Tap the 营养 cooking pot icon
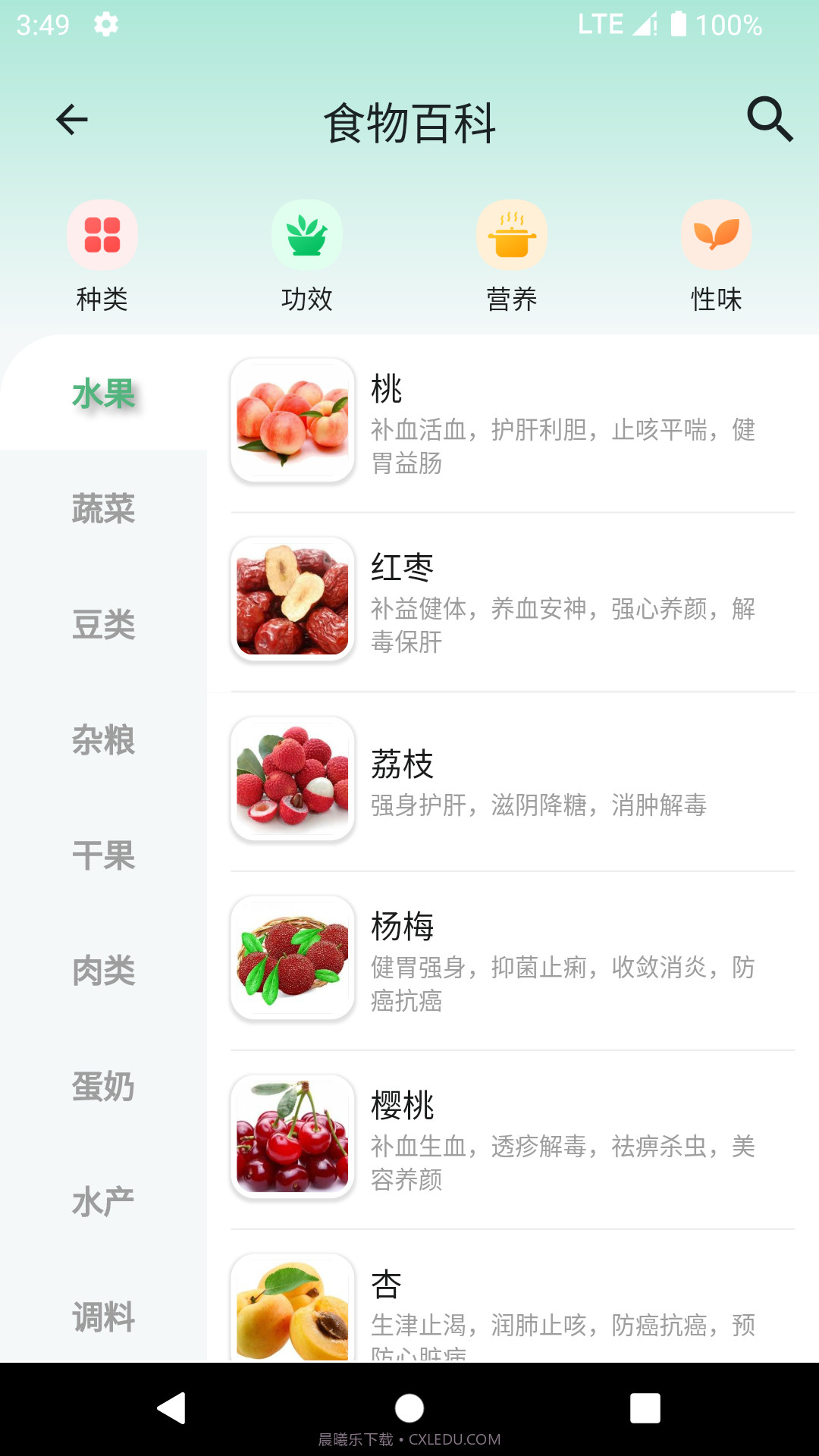 pos(512,235)
